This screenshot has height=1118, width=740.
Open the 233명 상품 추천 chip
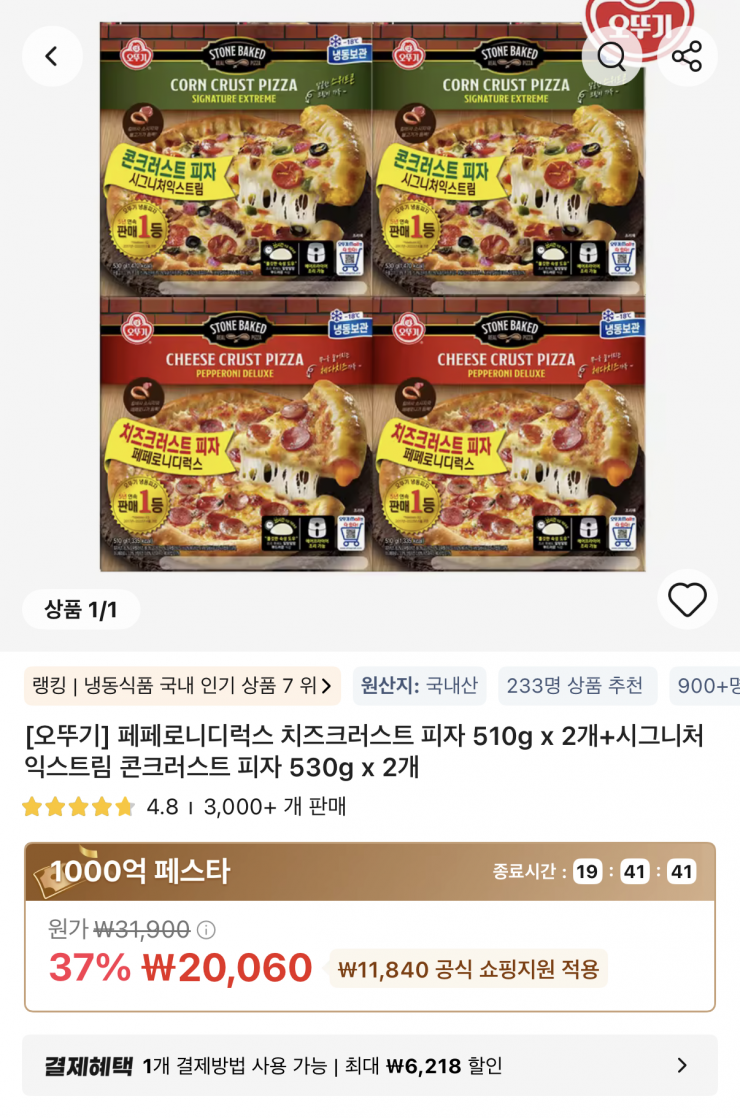tap(575, 686)
